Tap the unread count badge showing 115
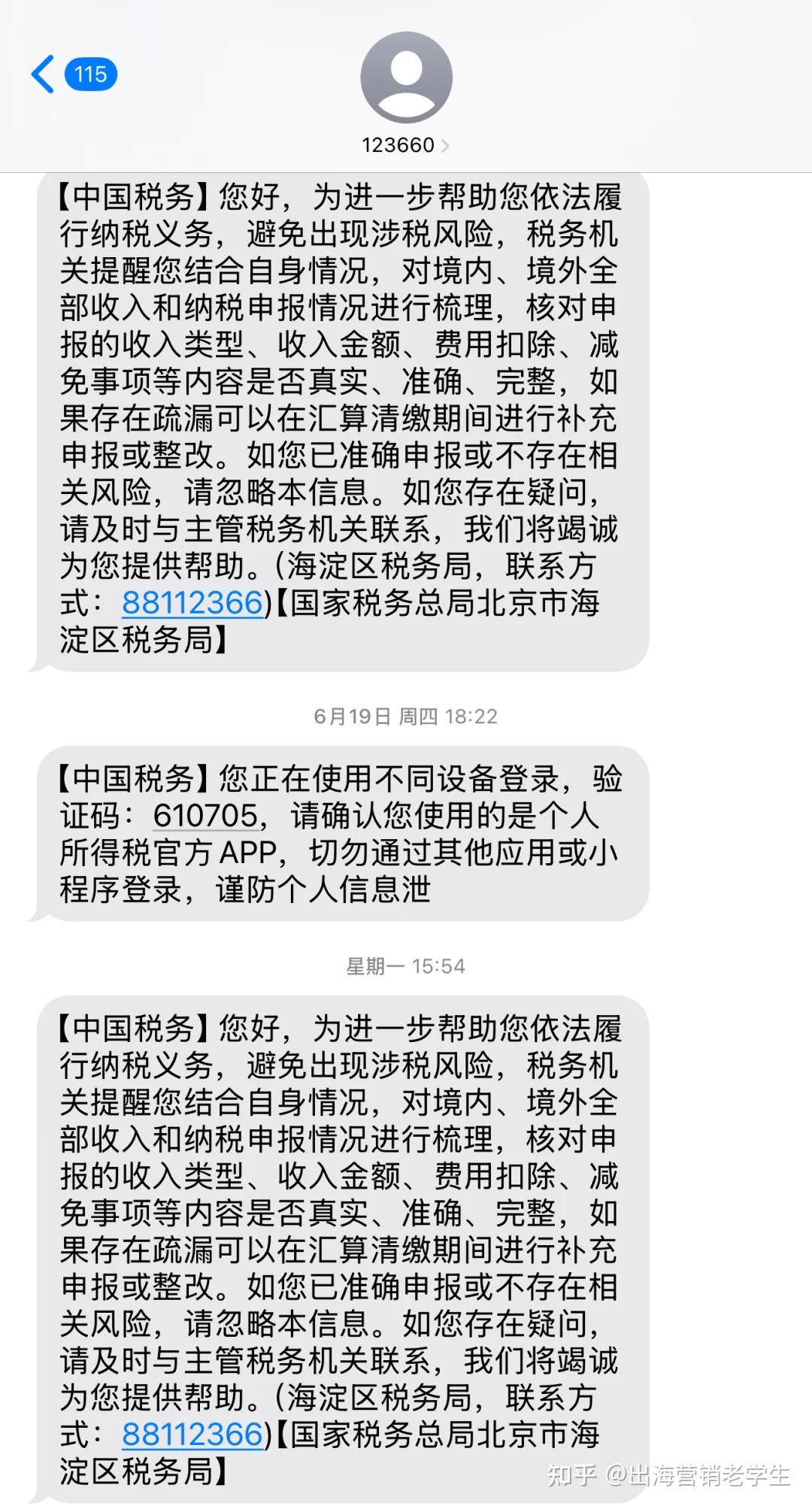The image size is (812, 1509). click(x=90, y=74)
